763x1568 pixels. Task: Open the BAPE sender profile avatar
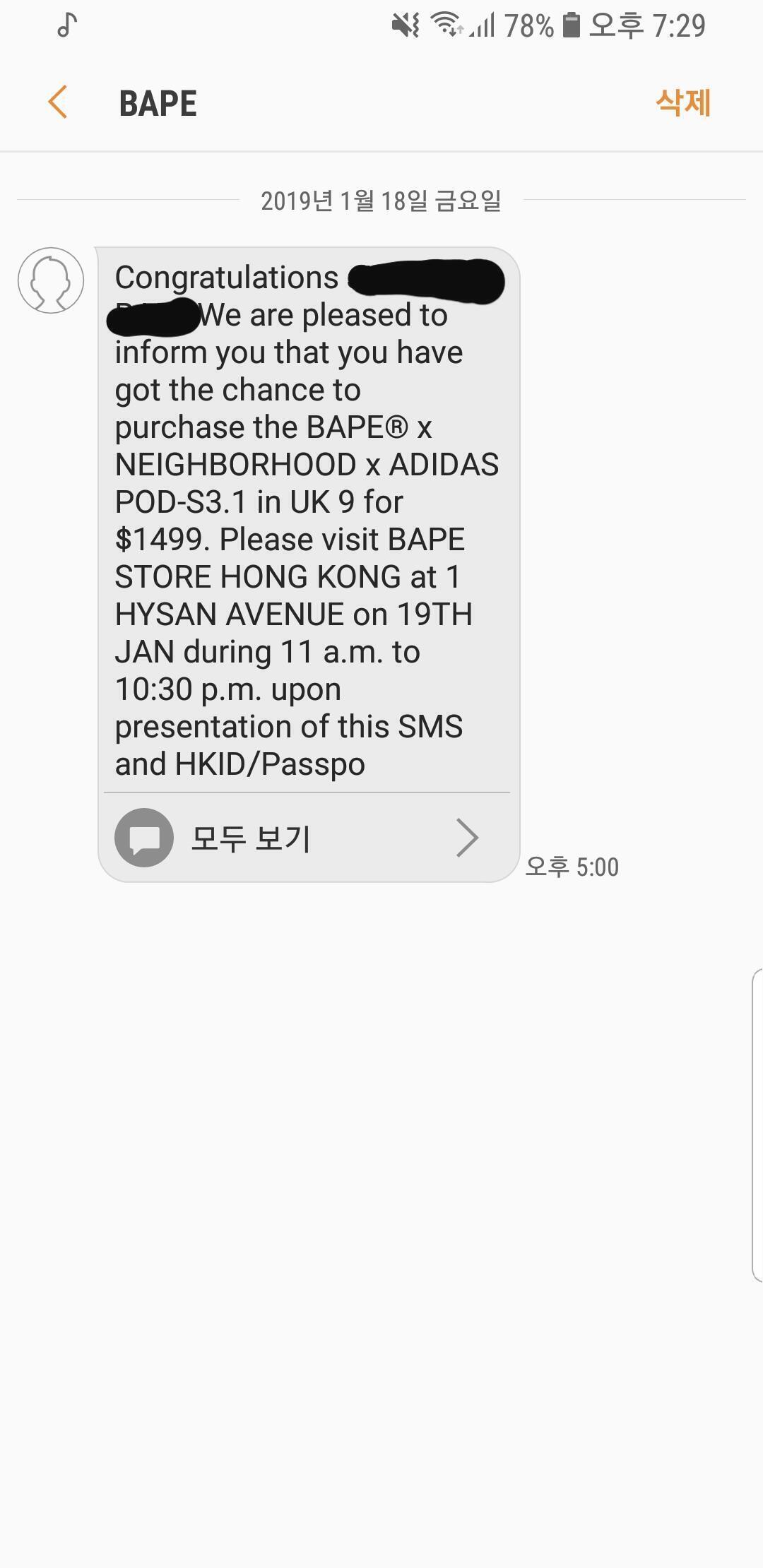point(51,280)
